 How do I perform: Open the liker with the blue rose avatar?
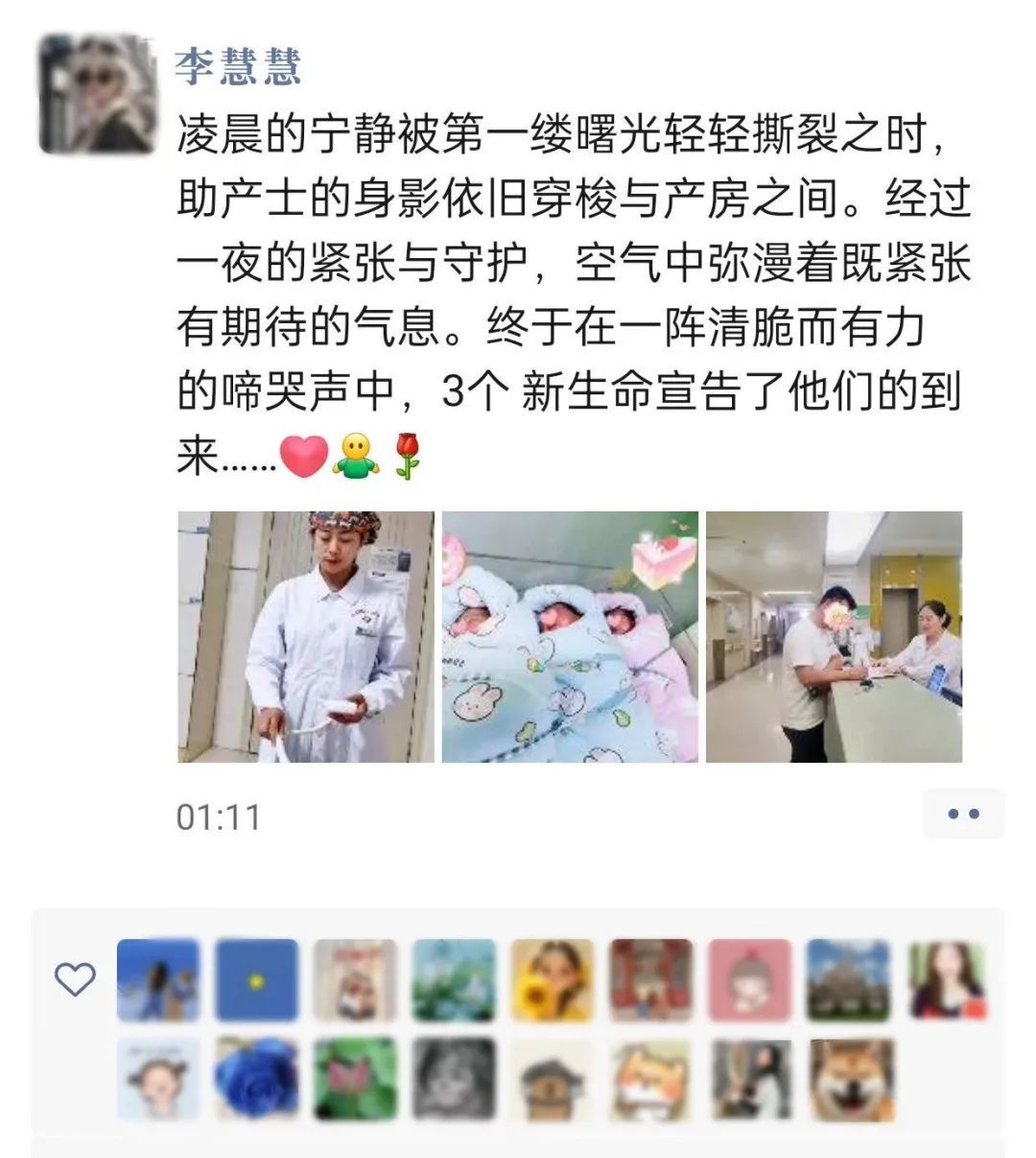(256, 1078)
